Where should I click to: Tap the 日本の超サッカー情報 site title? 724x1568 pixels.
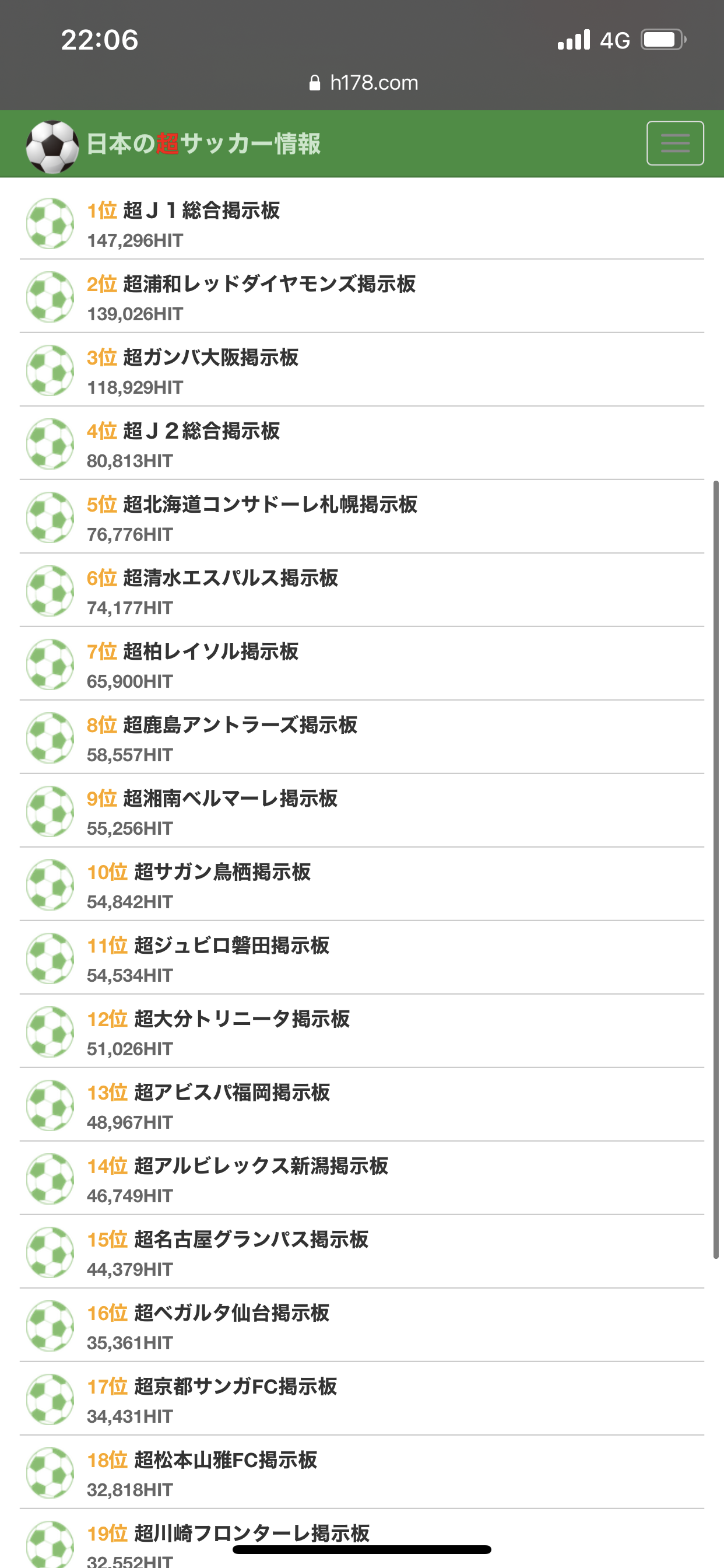(x=203, y=144)
